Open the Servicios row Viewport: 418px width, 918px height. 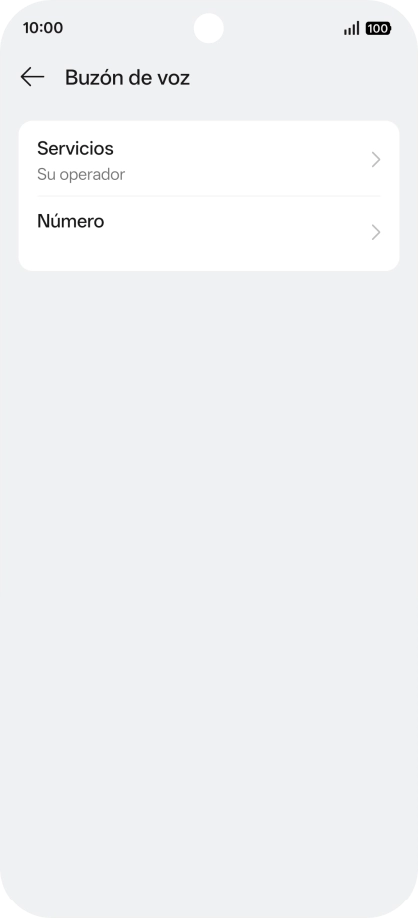click(208, 159)
